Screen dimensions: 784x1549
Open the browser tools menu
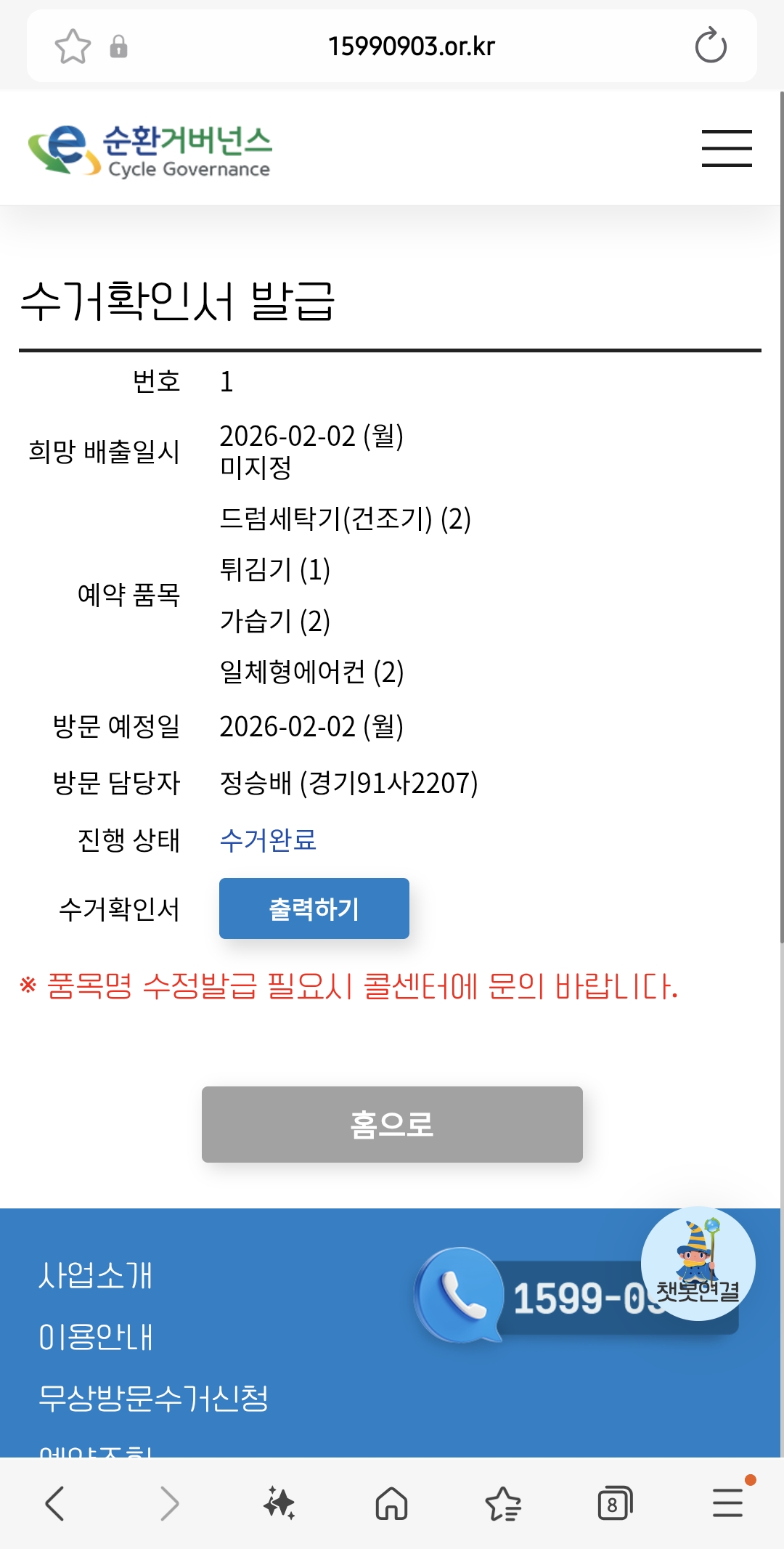tap(727, 1503)
